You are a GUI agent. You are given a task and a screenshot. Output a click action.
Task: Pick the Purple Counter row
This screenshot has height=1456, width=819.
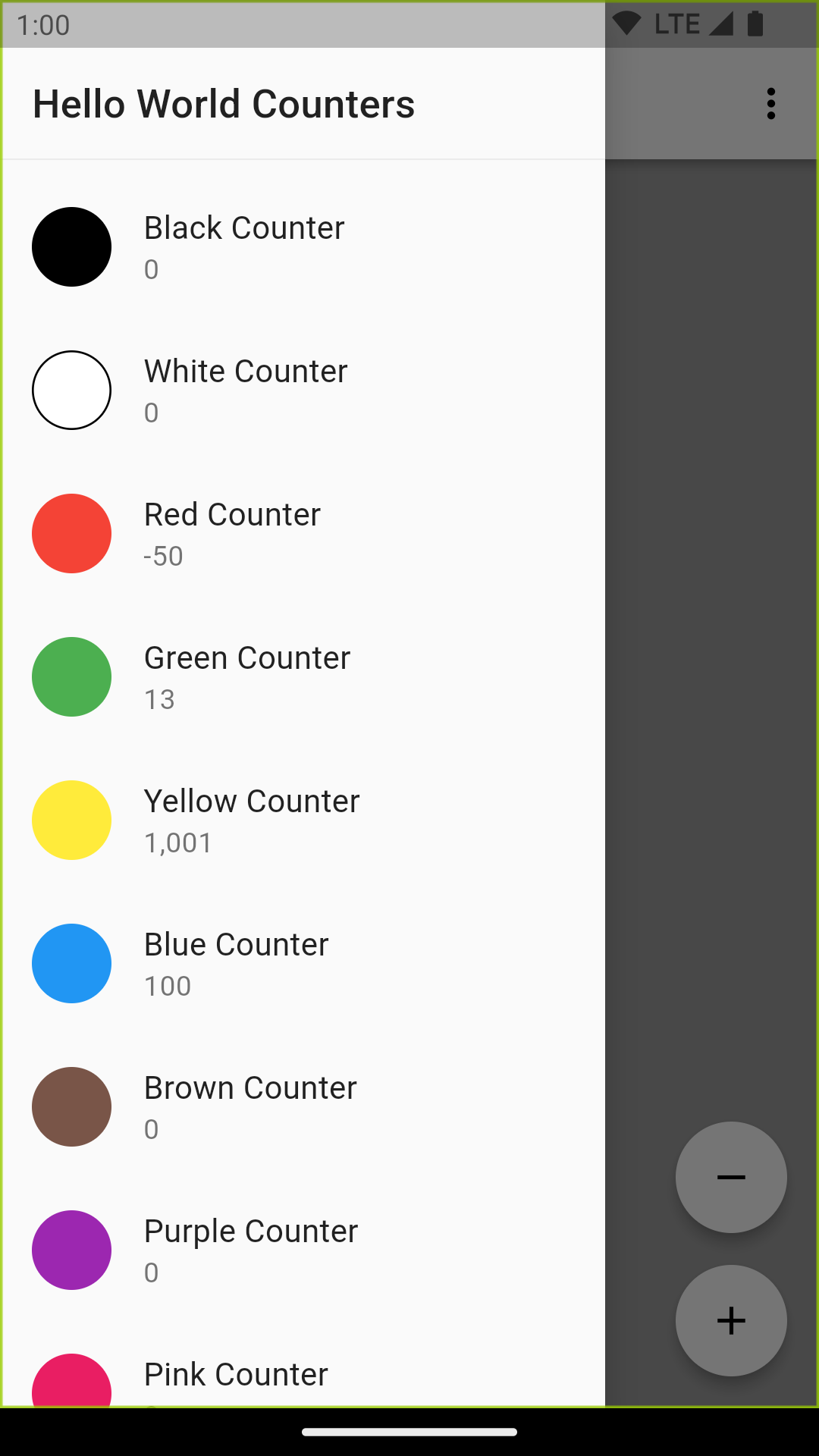tap(303, 1250)
